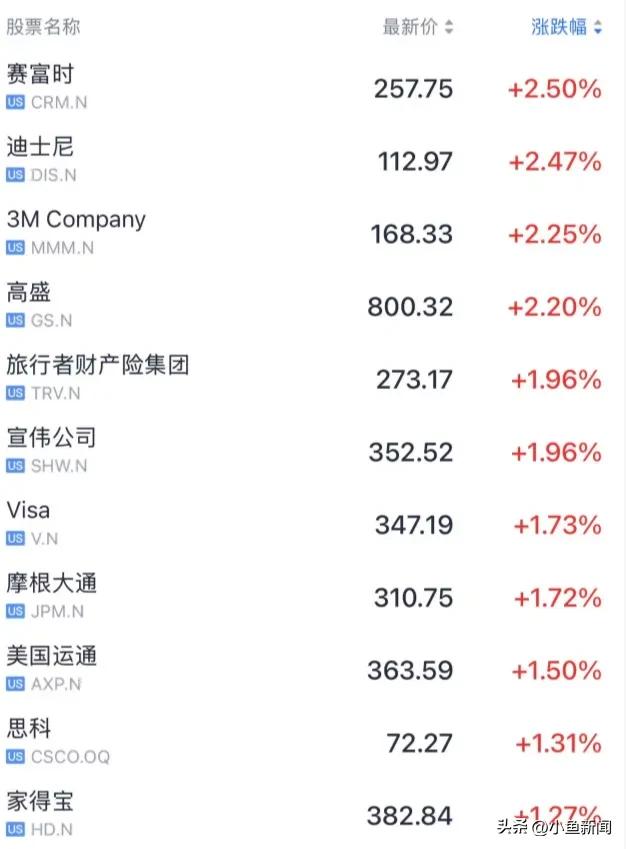Sort the list by 最新价

click(x=417, y=28)
